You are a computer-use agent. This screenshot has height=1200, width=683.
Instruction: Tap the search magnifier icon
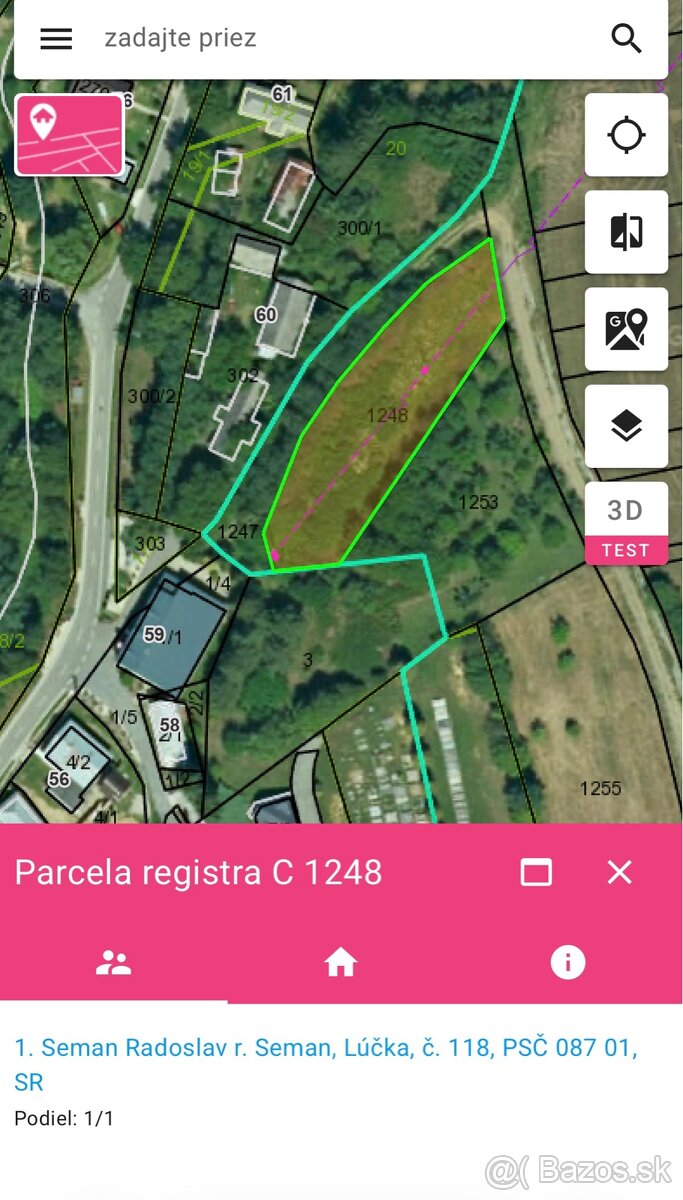[x=626, y=38]
